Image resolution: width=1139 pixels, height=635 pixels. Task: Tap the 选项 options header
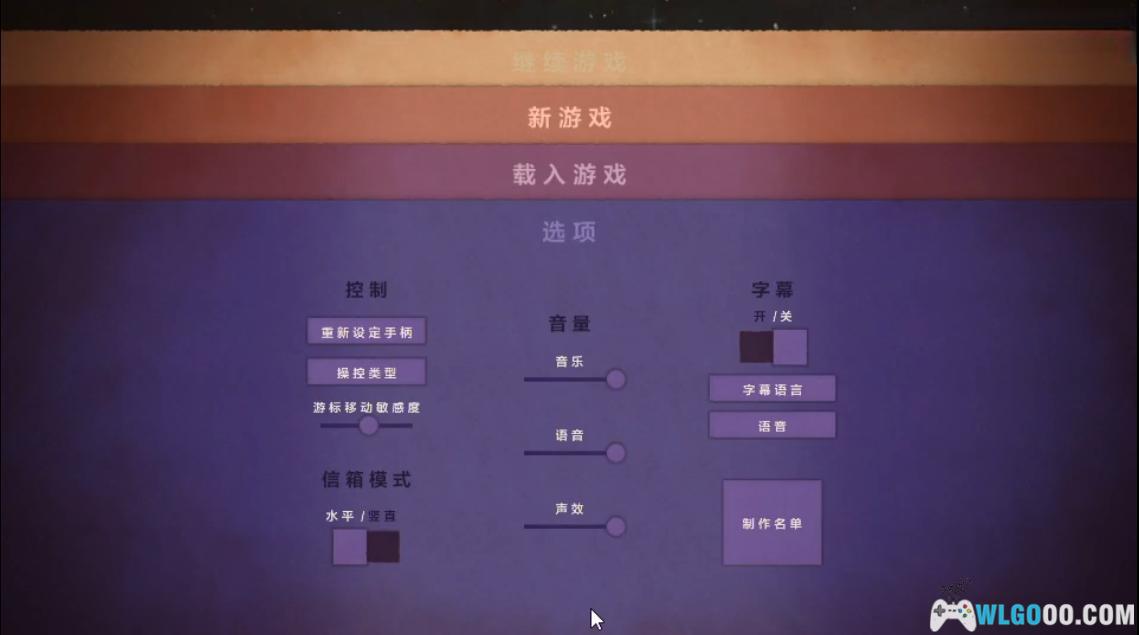(x=569, y=232)
